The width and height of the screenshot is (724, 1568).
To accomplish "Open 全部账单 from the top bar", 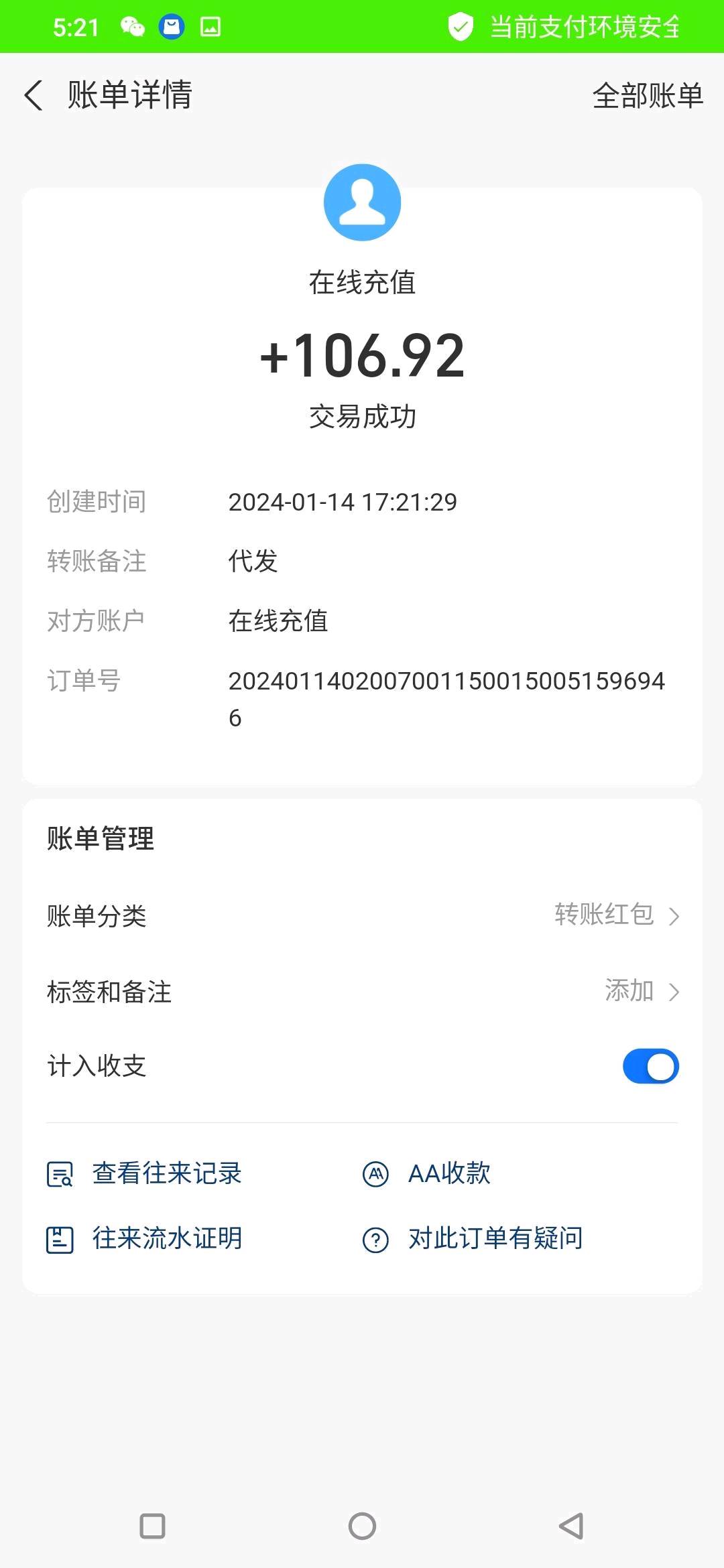I will pos(647,96).
